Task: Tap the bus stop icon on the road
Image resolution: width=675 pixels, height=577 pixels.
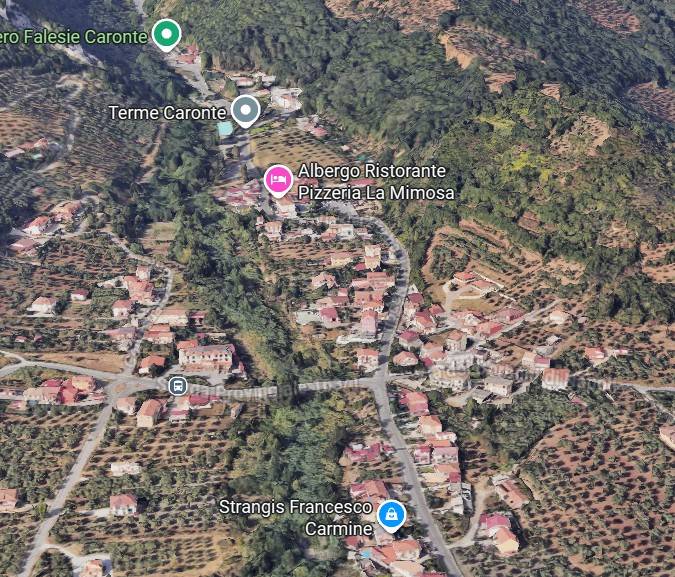Action: tap(177, 385)
